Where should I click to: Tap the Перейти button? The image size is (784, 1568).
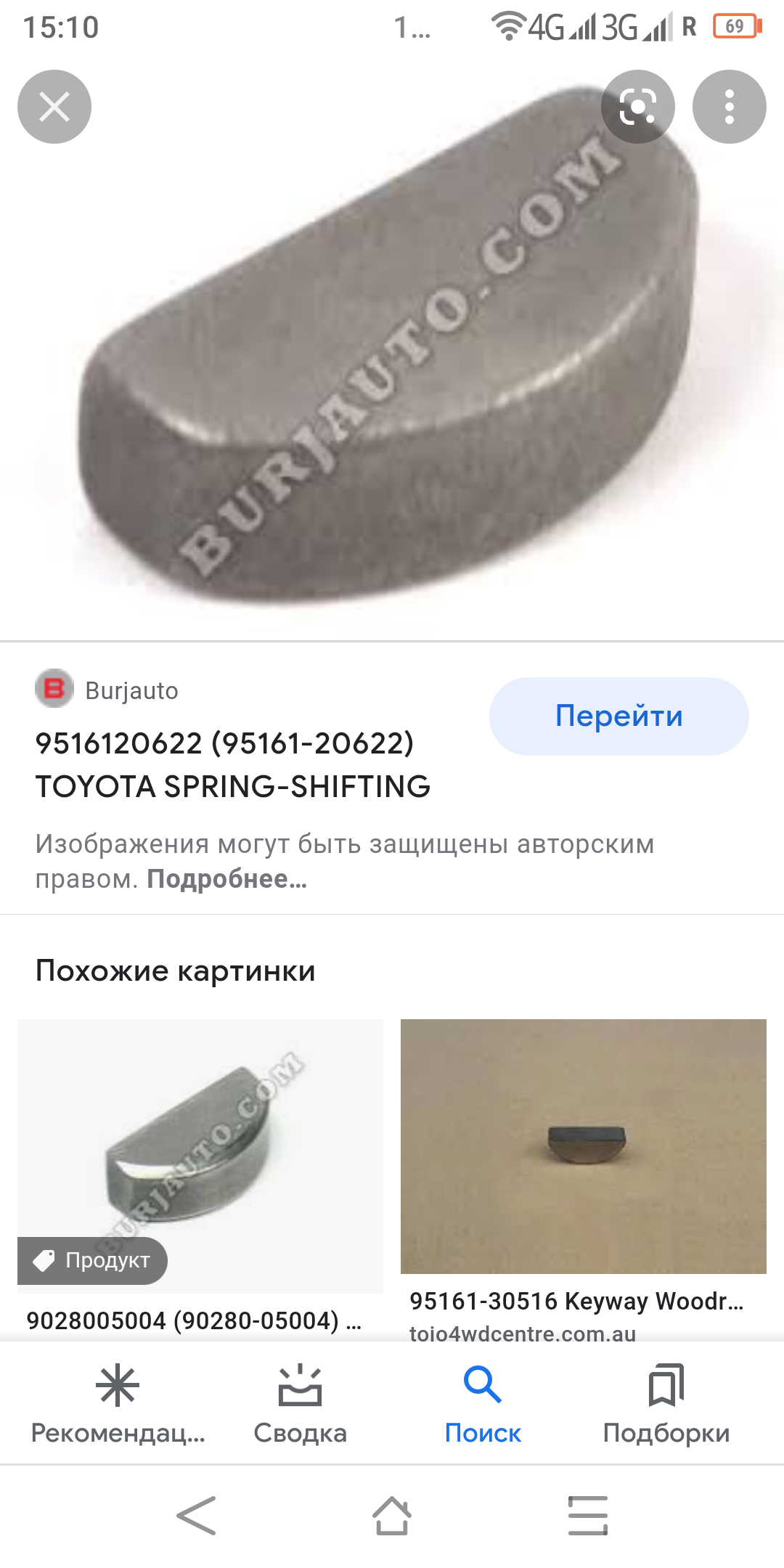coord(618,716)
